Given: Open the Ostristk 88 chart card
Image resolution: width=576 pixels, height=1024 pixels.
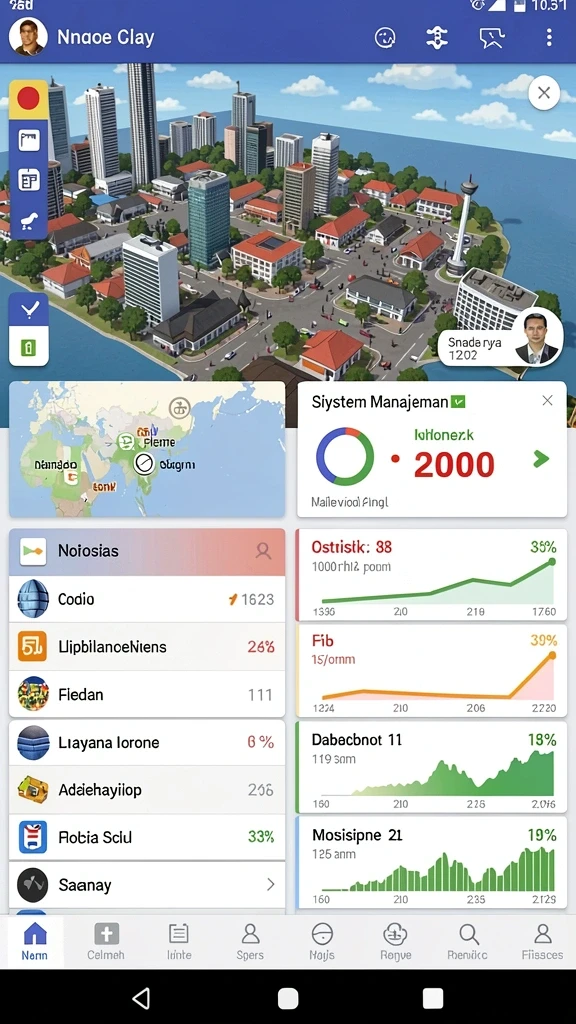Looking at the screenshot, I should pyautogui.click(x=431, y=575).
